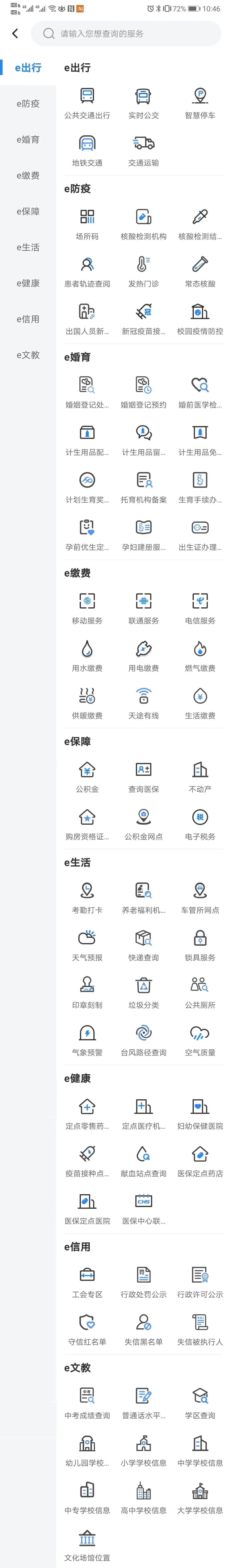Open 公积金 service
The width and height of the screenshot is (231, 1568).
(x=87, y=776)
